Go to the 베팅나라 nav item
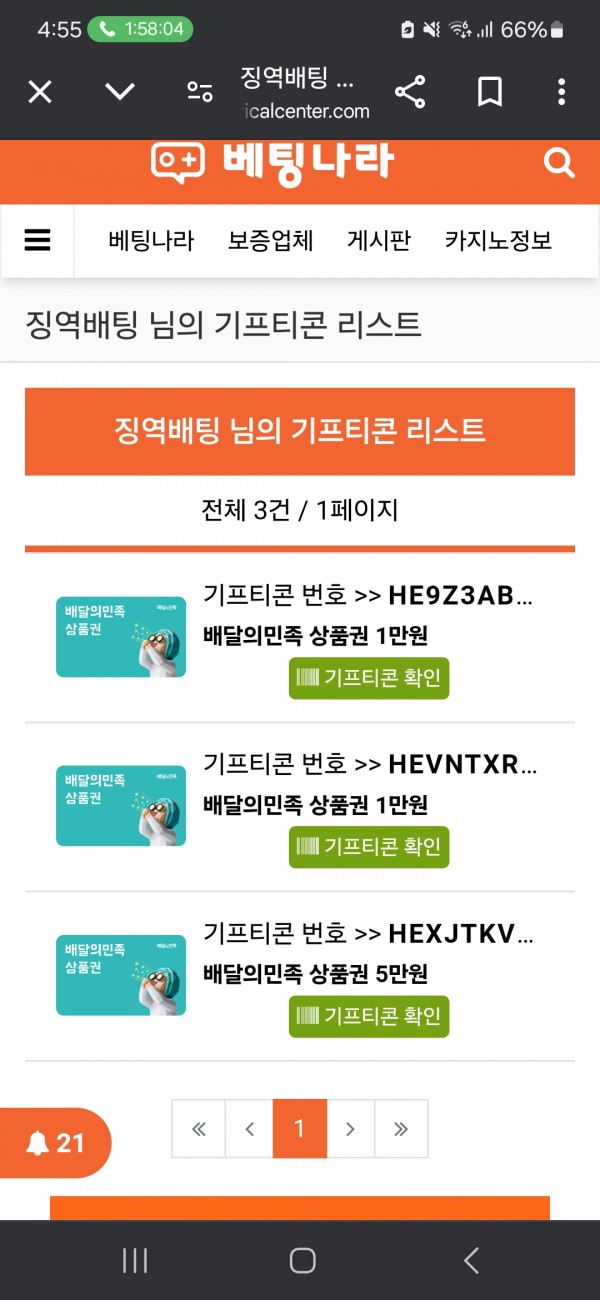 click(151, 241)
